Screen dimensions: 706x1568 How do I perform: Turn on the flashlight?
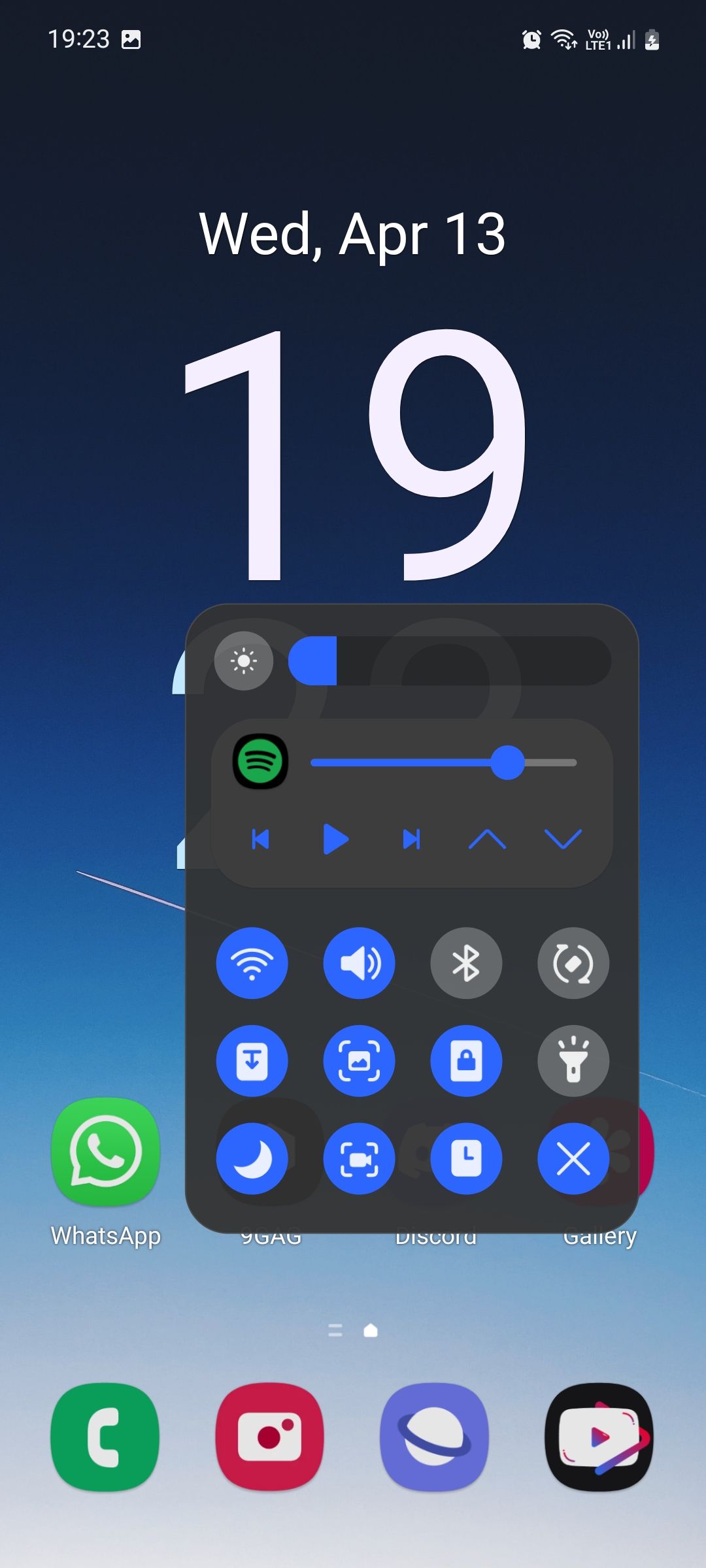(x=573, y=1060)
